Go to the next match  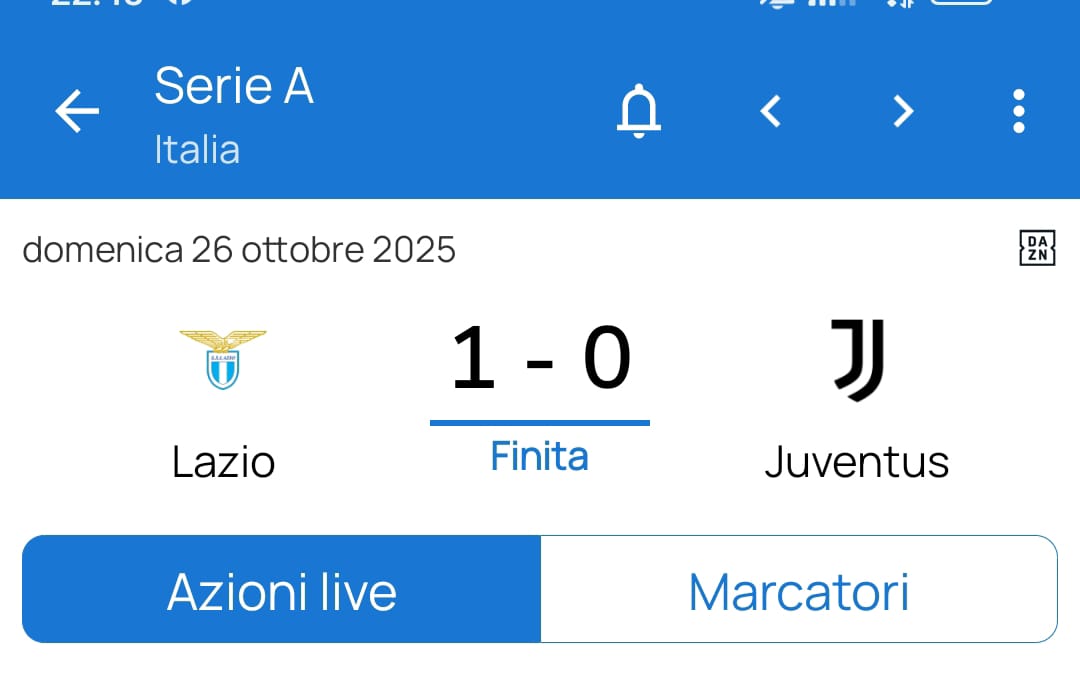pyautogui.click(x=903, y=111)
